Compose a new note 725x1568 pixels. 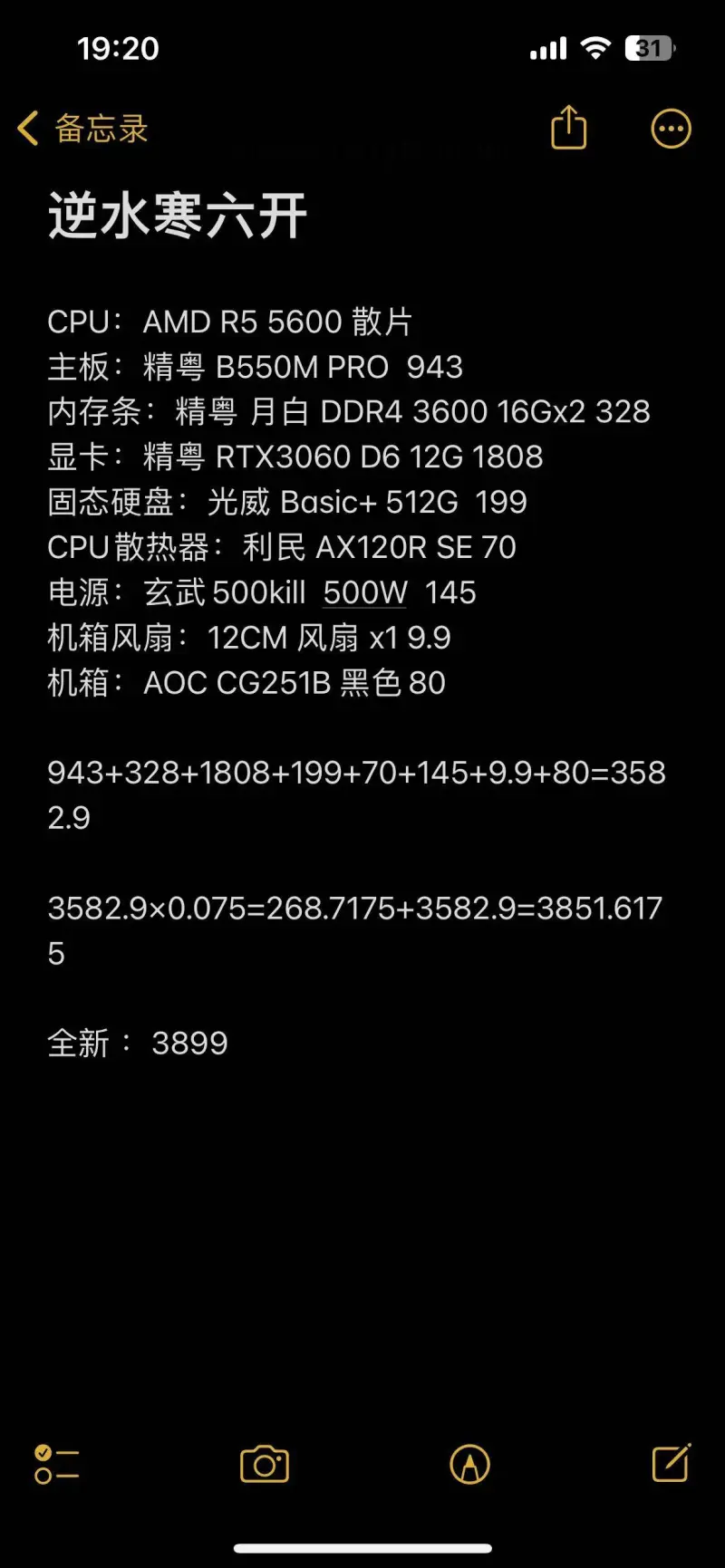click(x=672, y=1462)
